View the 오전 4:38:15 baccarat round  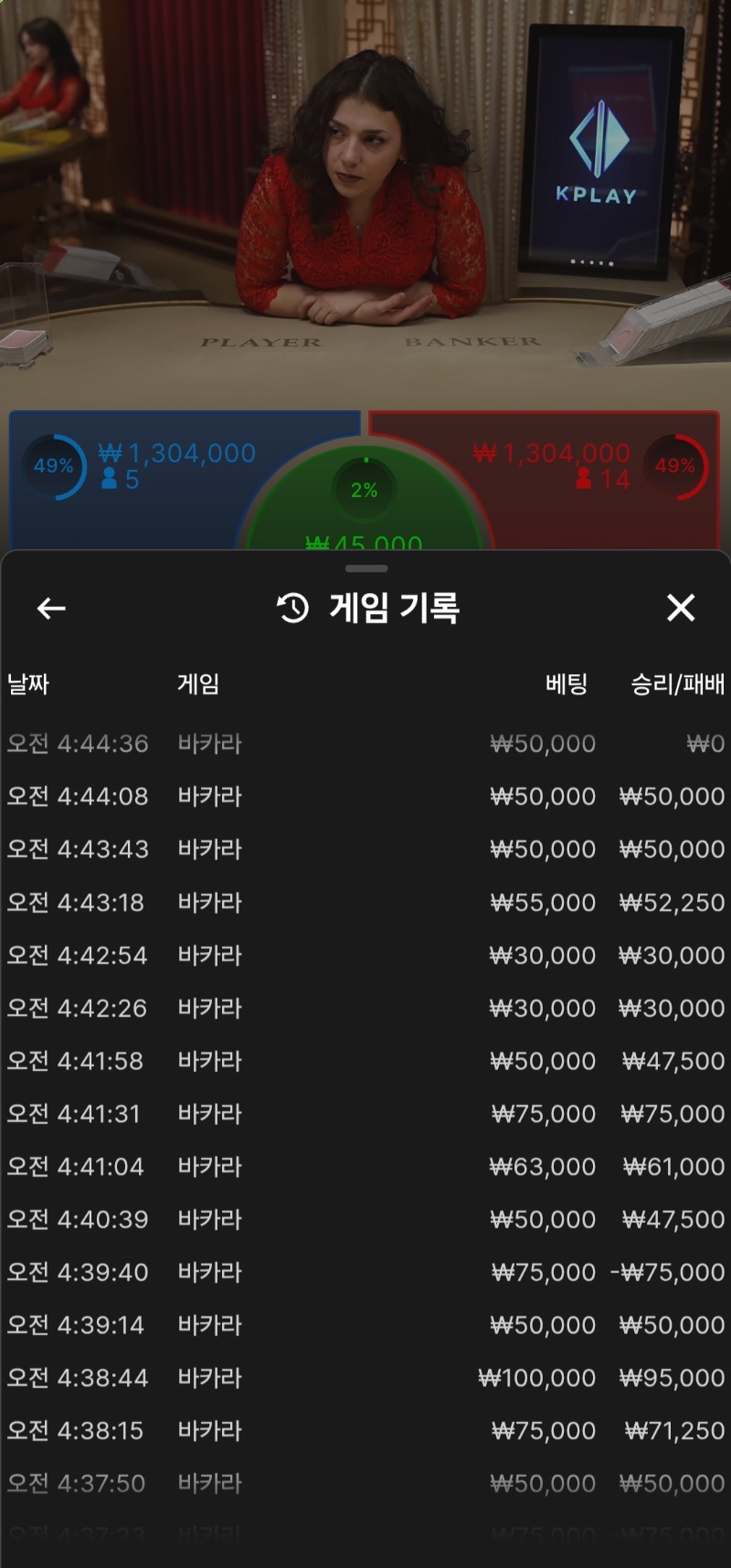[x=365, y=1431]
